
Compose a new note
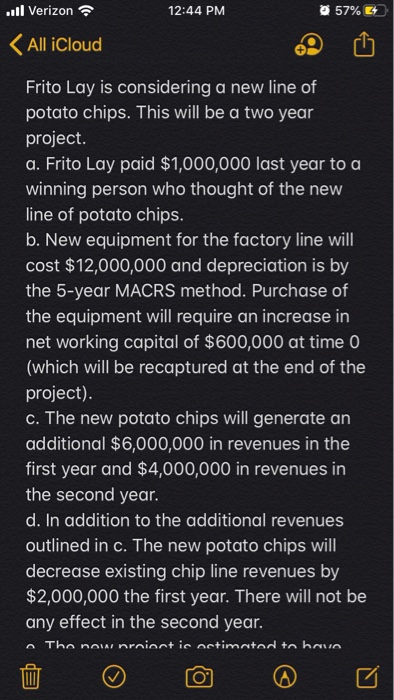(369, 677)
